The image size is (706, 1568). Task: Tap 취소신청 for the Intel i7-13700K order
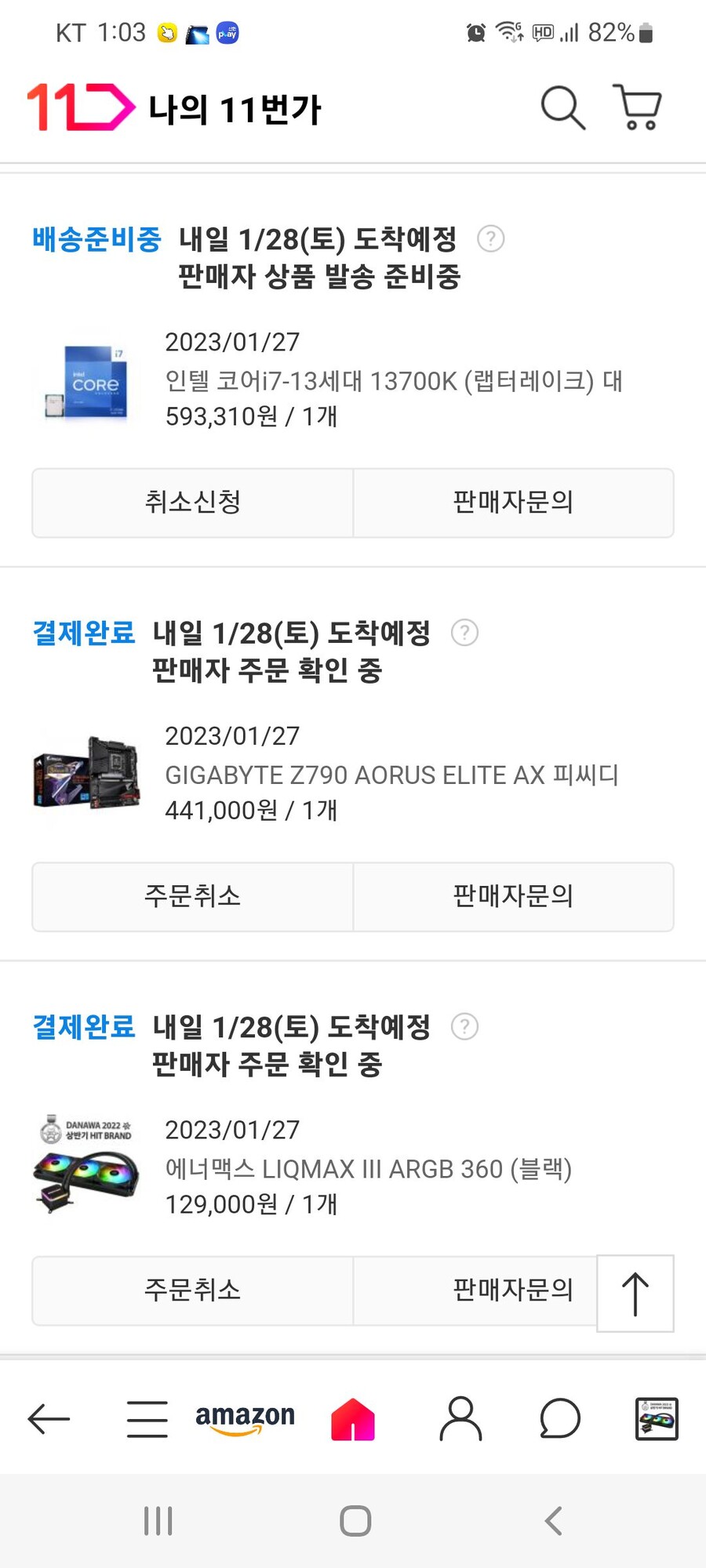192,503
